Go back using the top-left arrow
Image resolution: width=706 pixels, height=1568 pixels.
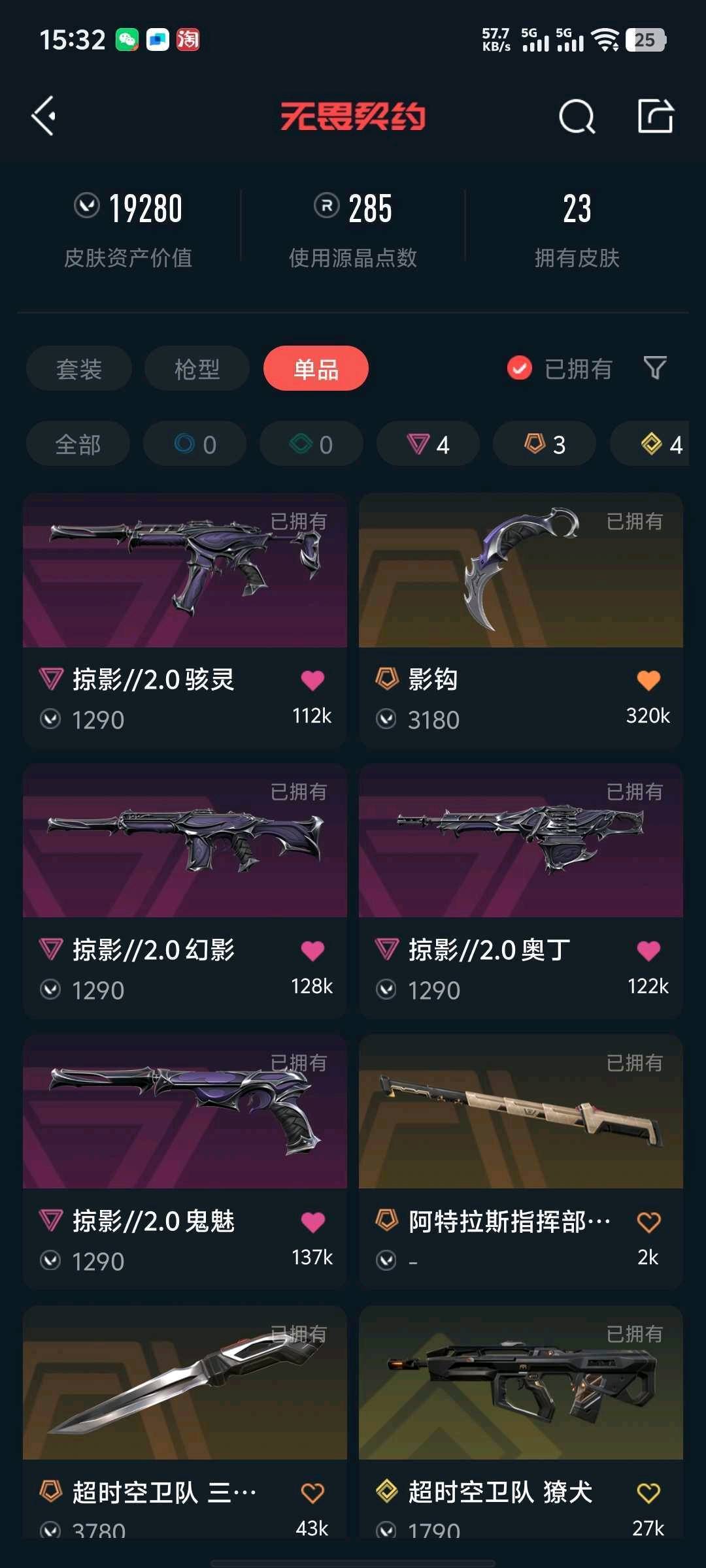(44, 116)
